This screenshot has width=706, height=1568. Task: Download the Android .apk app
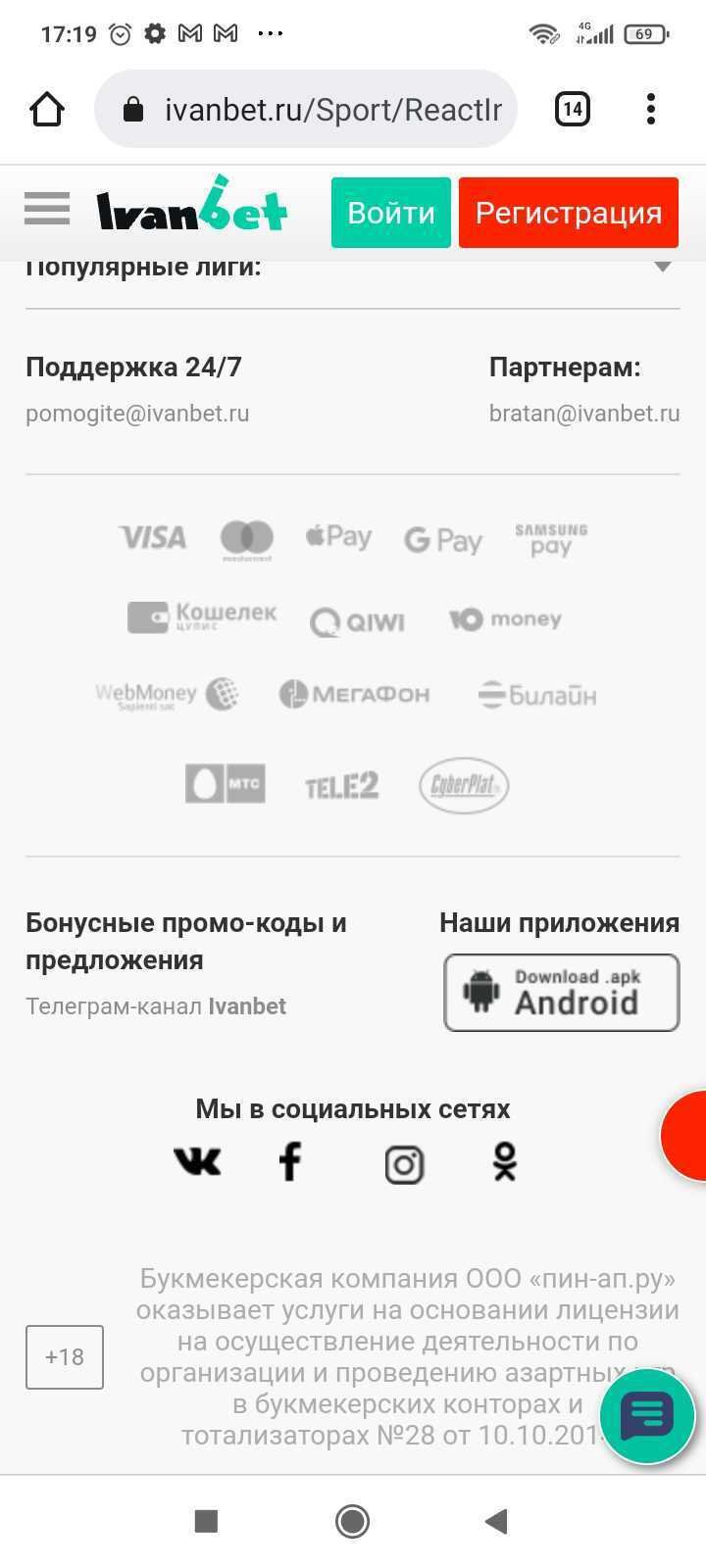561,993
